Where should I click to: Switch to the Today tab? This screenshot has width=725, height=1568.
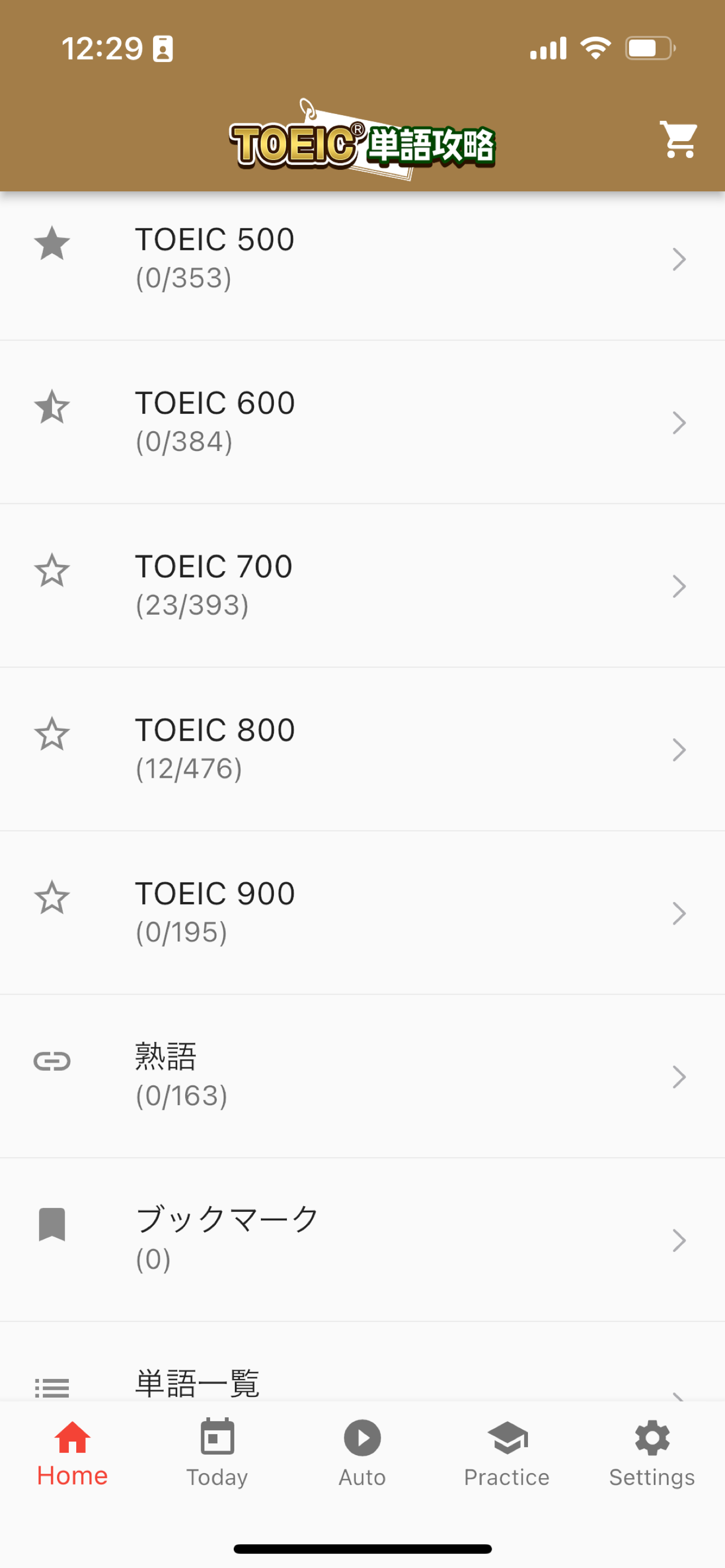click(217, 1453)
